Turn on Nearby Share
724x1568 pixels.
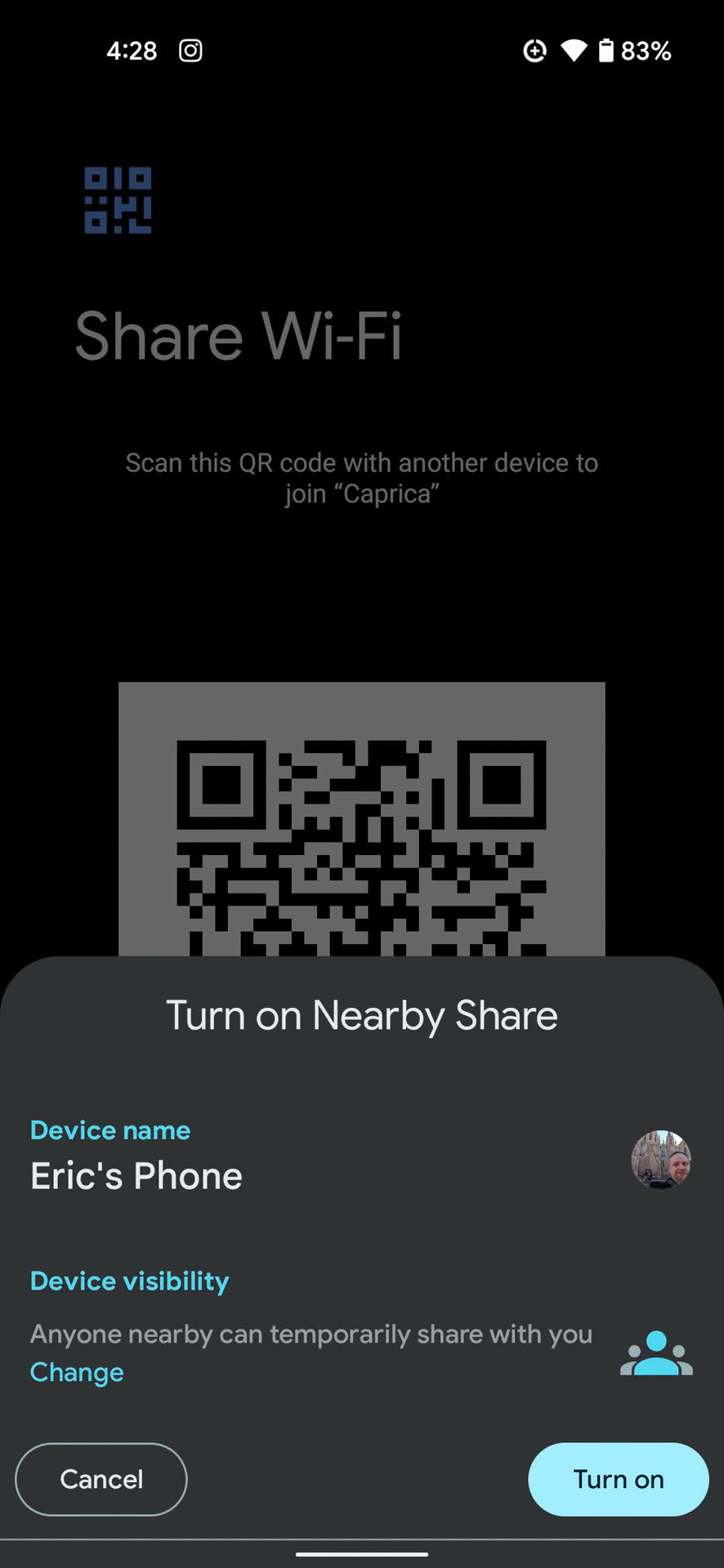[x=618, y=1479]
